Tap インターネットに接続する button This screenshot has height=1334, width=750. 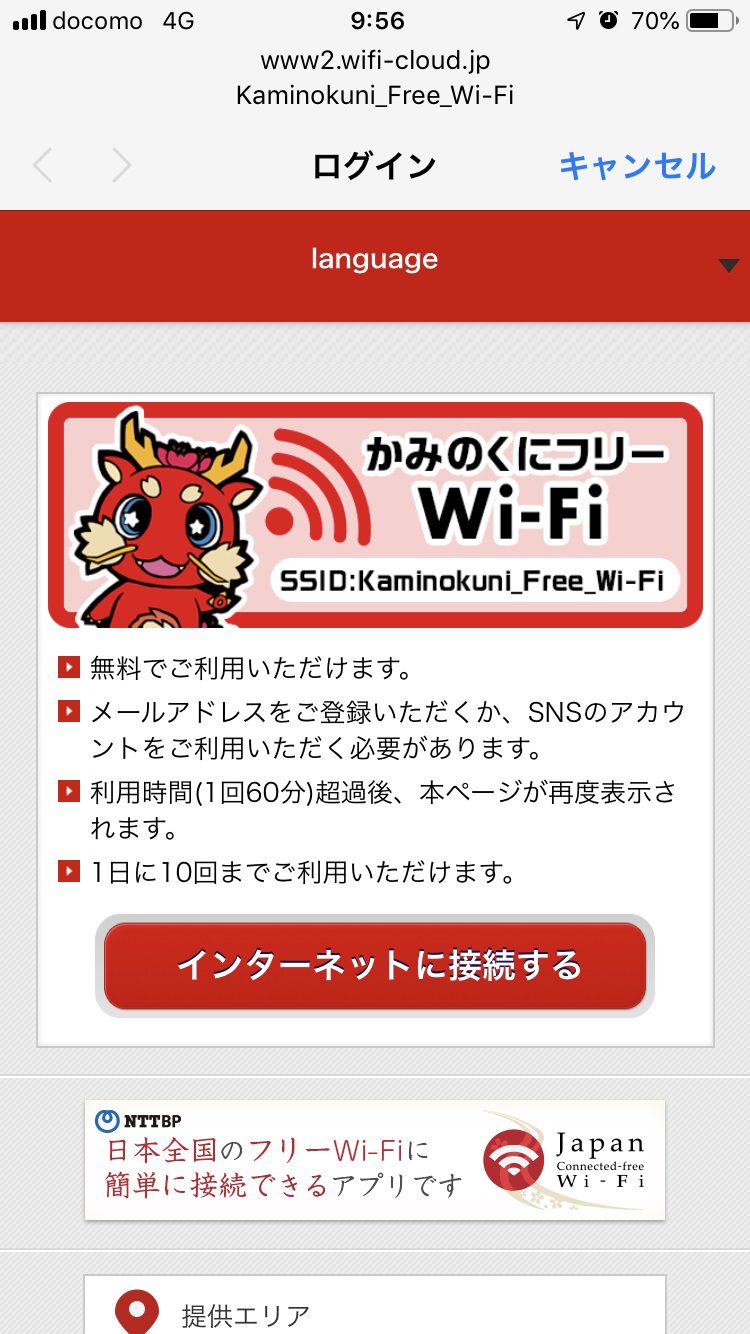(375, 966)
